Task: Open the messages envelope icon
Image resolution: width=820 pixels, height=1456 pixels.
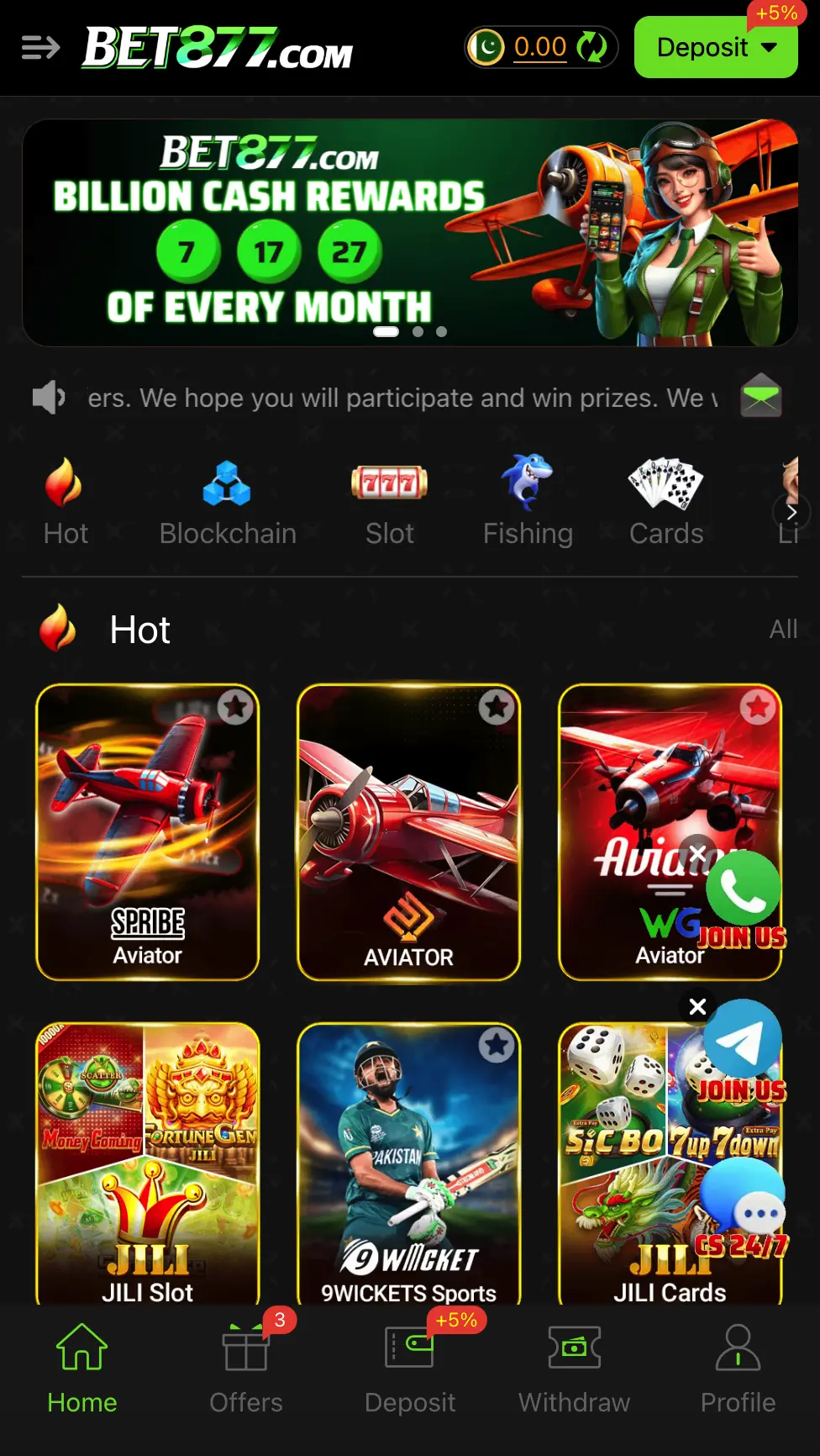Action: pos(760,396)
